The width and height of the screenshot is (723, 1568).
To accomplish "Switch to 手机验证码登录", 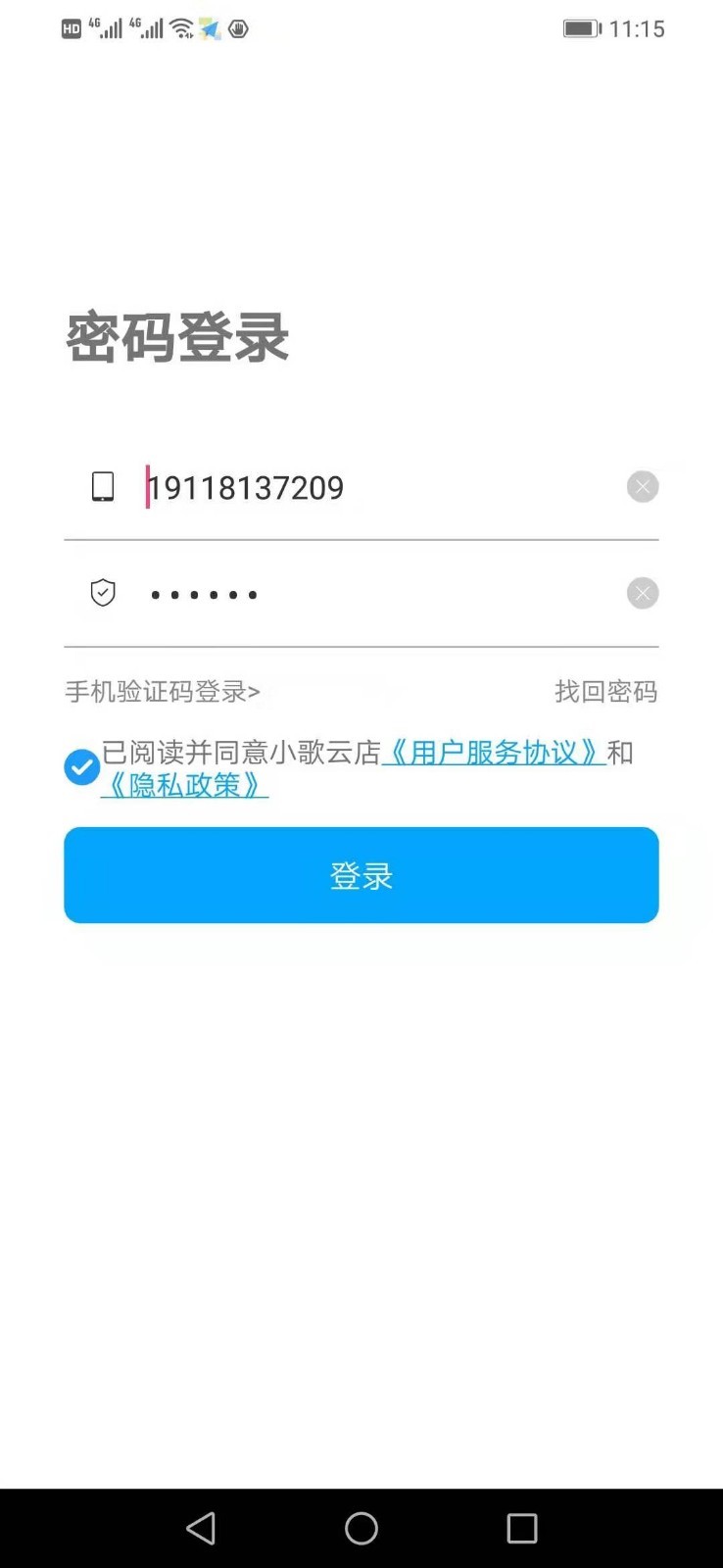I will tap(163, 692).
